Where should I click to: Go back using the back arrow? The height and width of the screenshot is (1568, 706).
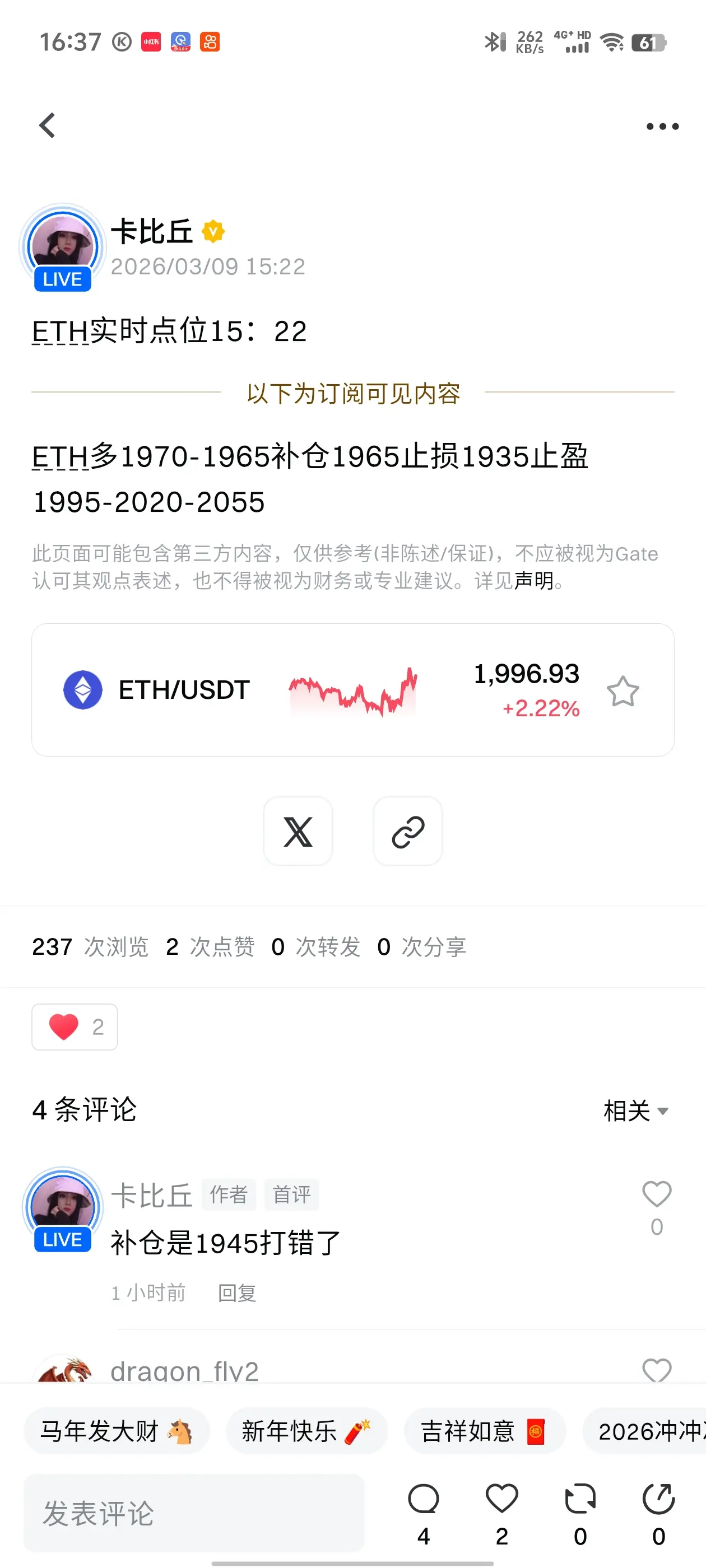(x=48, y=125)
